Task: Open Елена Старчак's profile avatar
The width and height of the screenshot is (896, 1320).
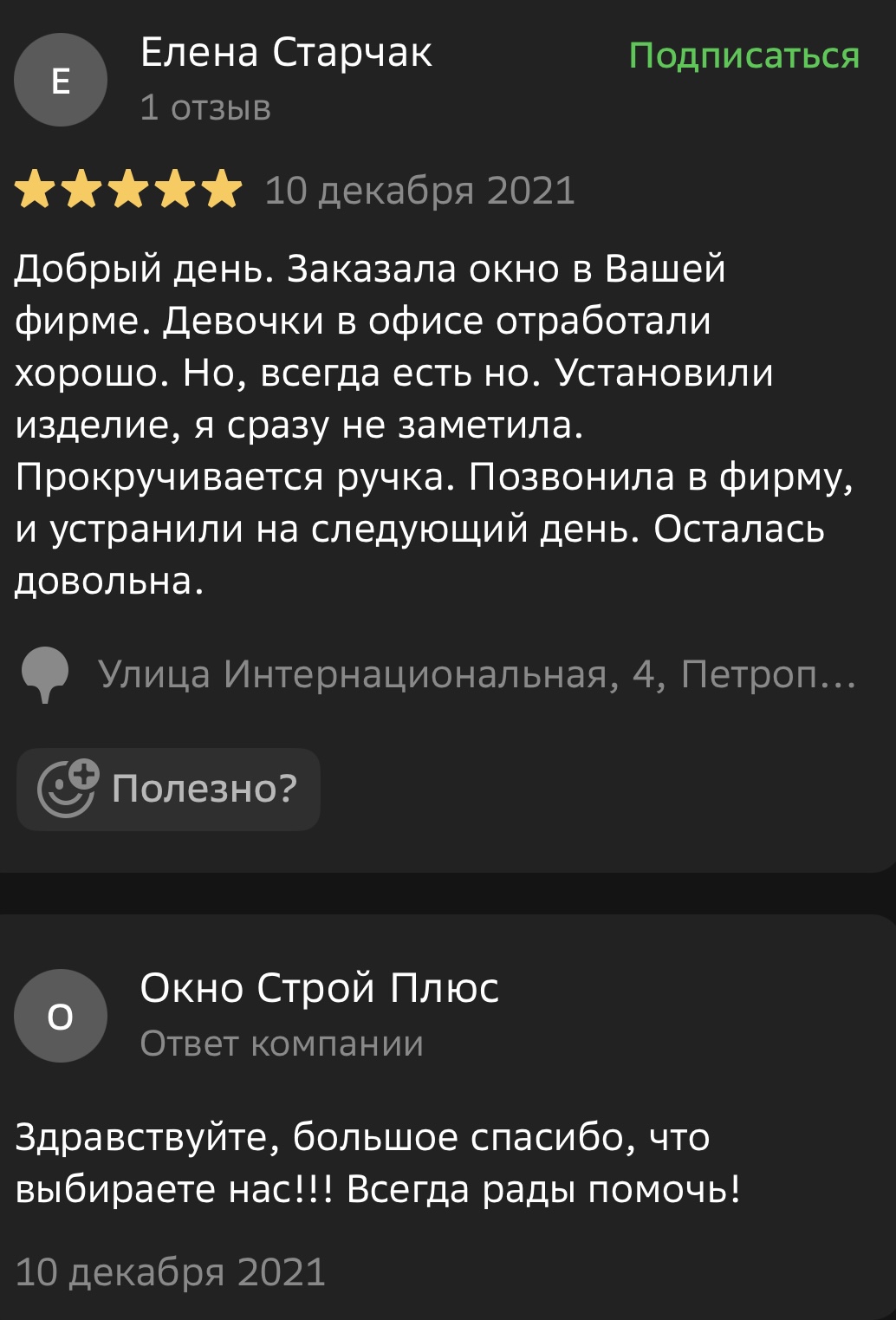Action: [61, 81]
